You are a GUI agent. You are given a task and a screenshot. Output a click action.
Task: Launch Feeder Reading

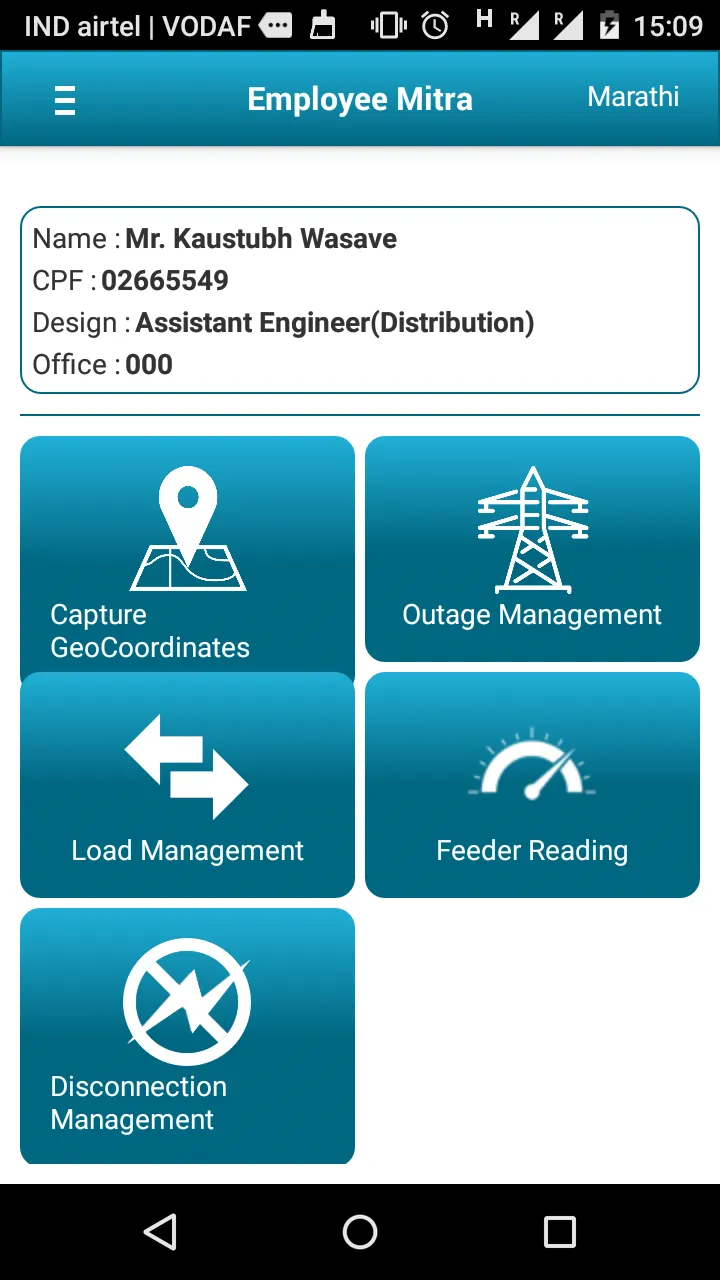pos(532,785)
